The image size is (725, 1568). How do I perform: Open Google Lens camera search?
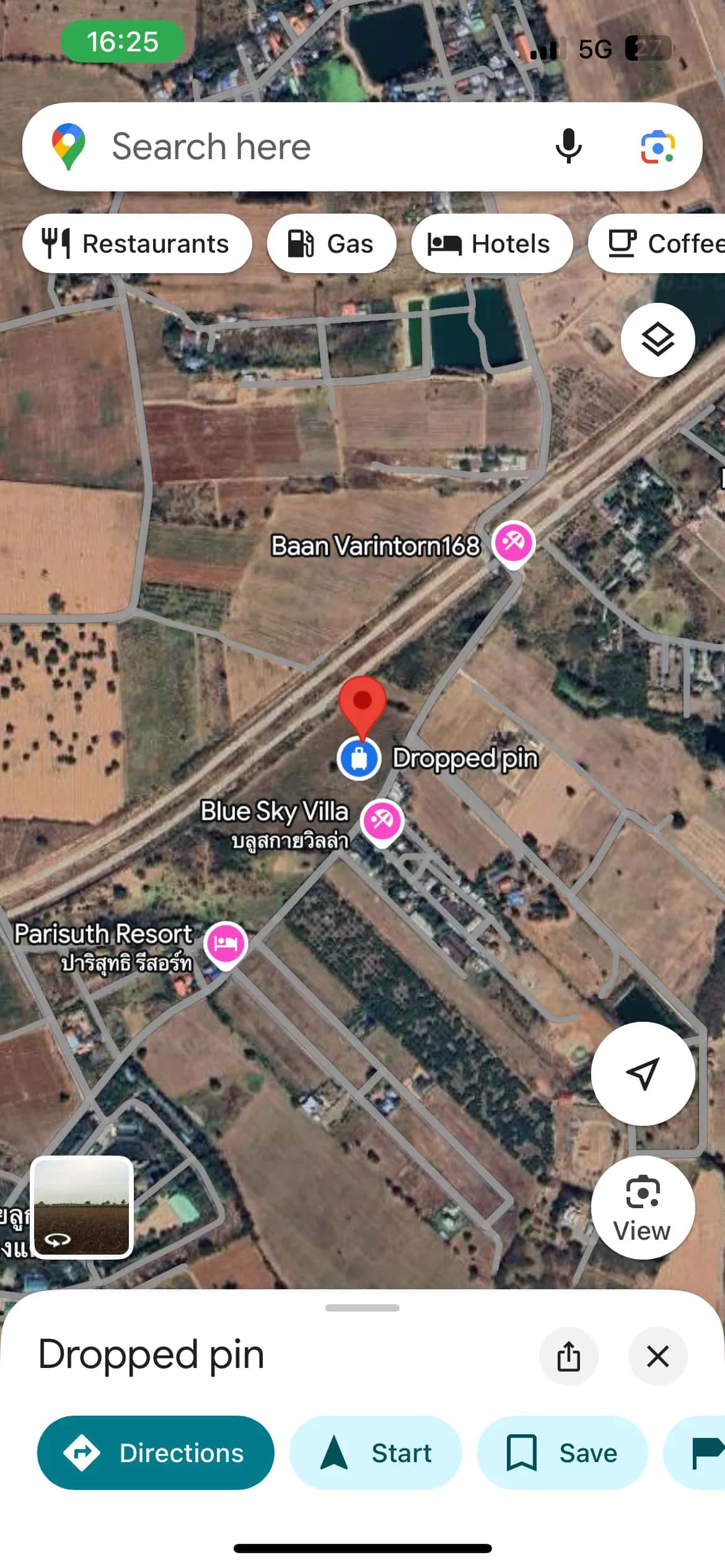(657, 147)
